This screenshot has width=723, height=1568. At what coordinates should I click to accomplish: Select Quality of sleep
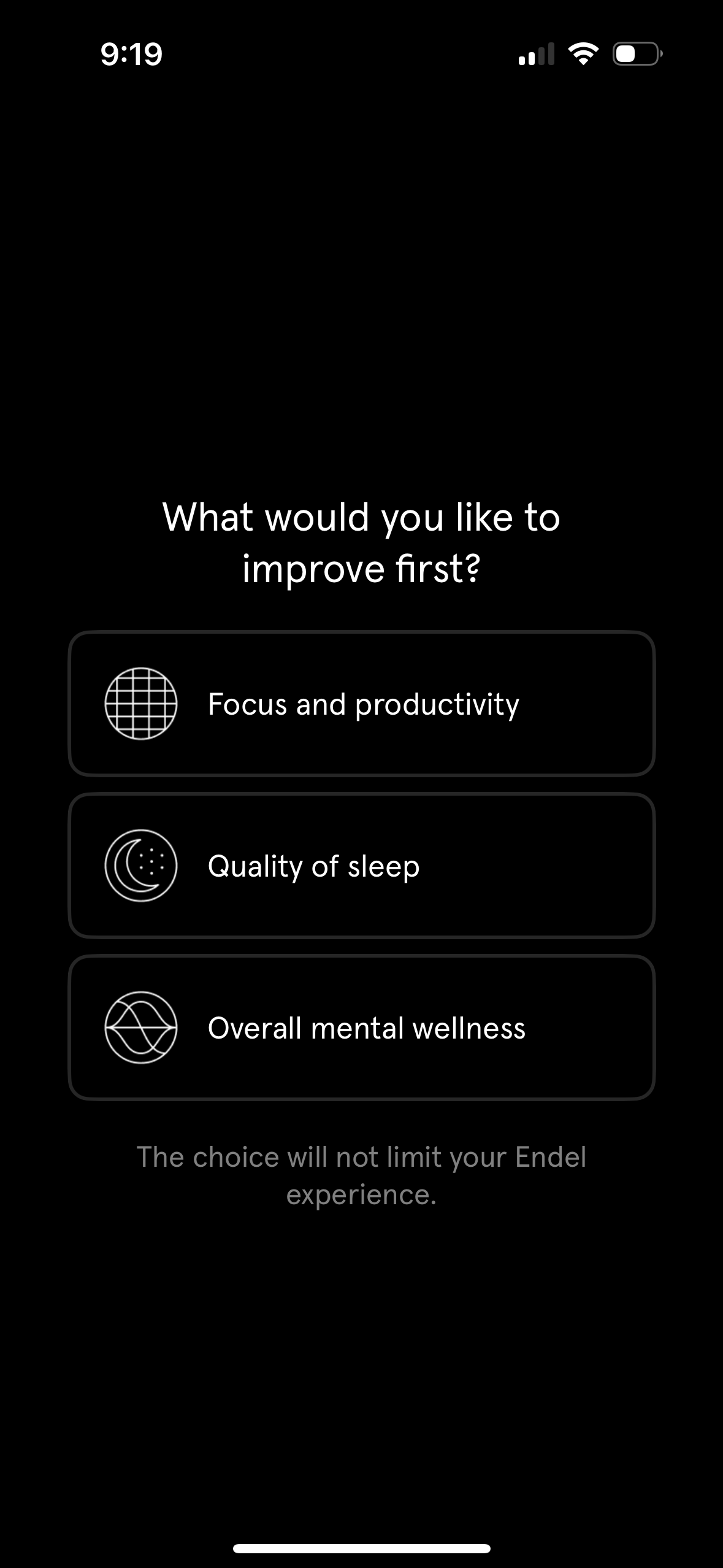(x=362, y=866)
